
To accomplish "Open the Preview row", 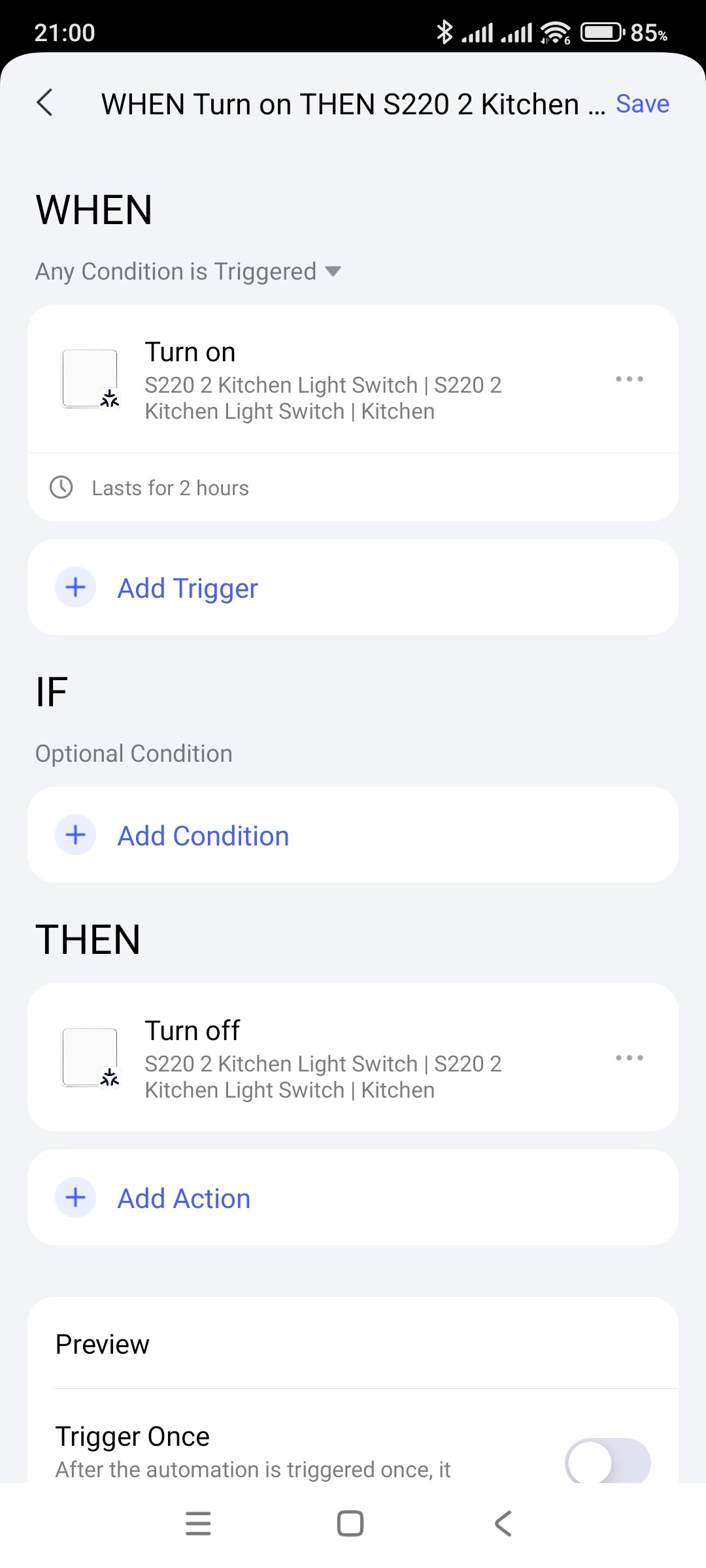I will [x=353, y=1345].
